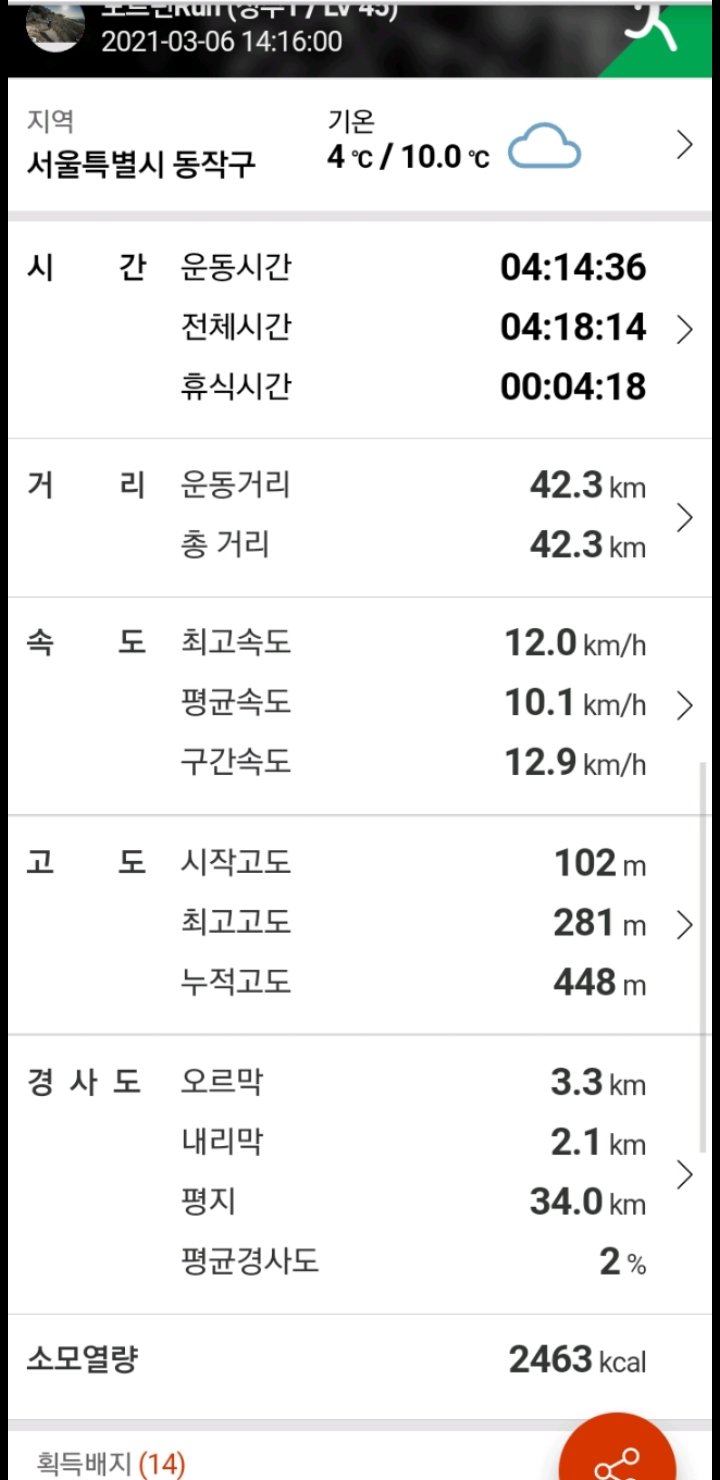Expand the 시간 time details row
The width and height of the screenshot is (720, 1480).
(x=684, y=329)
